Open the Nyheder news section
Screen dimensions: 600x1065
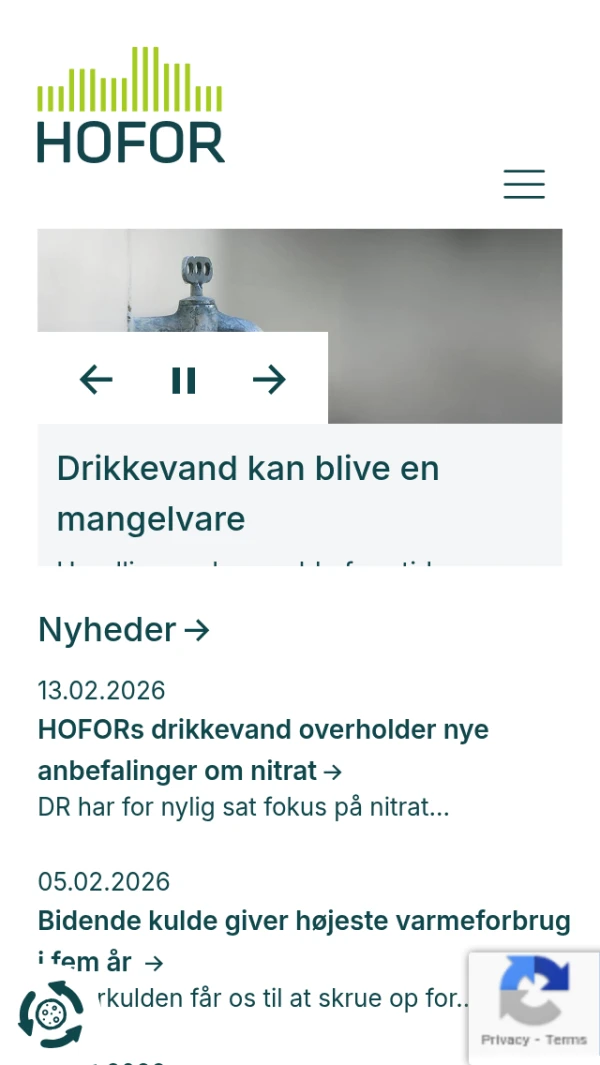coord(124,630)
